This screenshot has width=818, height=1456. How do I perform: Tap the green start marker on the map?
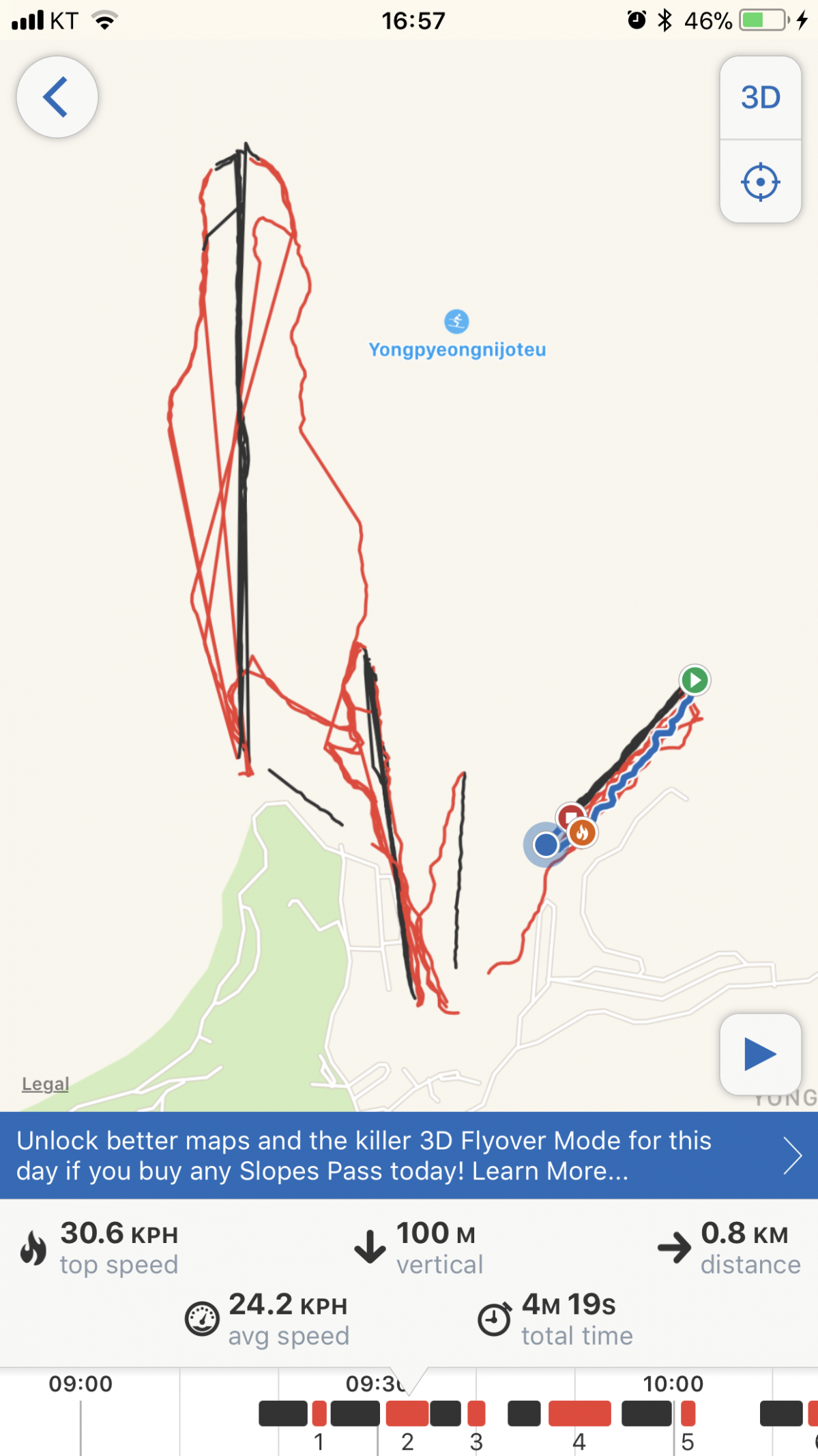click(695, 680)
